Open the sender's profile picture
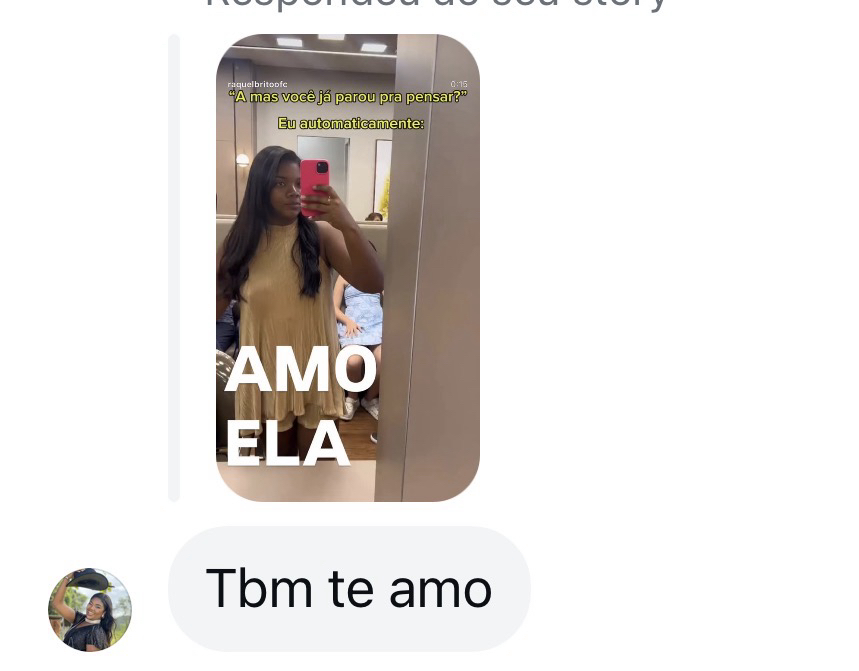Screen dimensions: 859x671 click(x=90, y=609)
